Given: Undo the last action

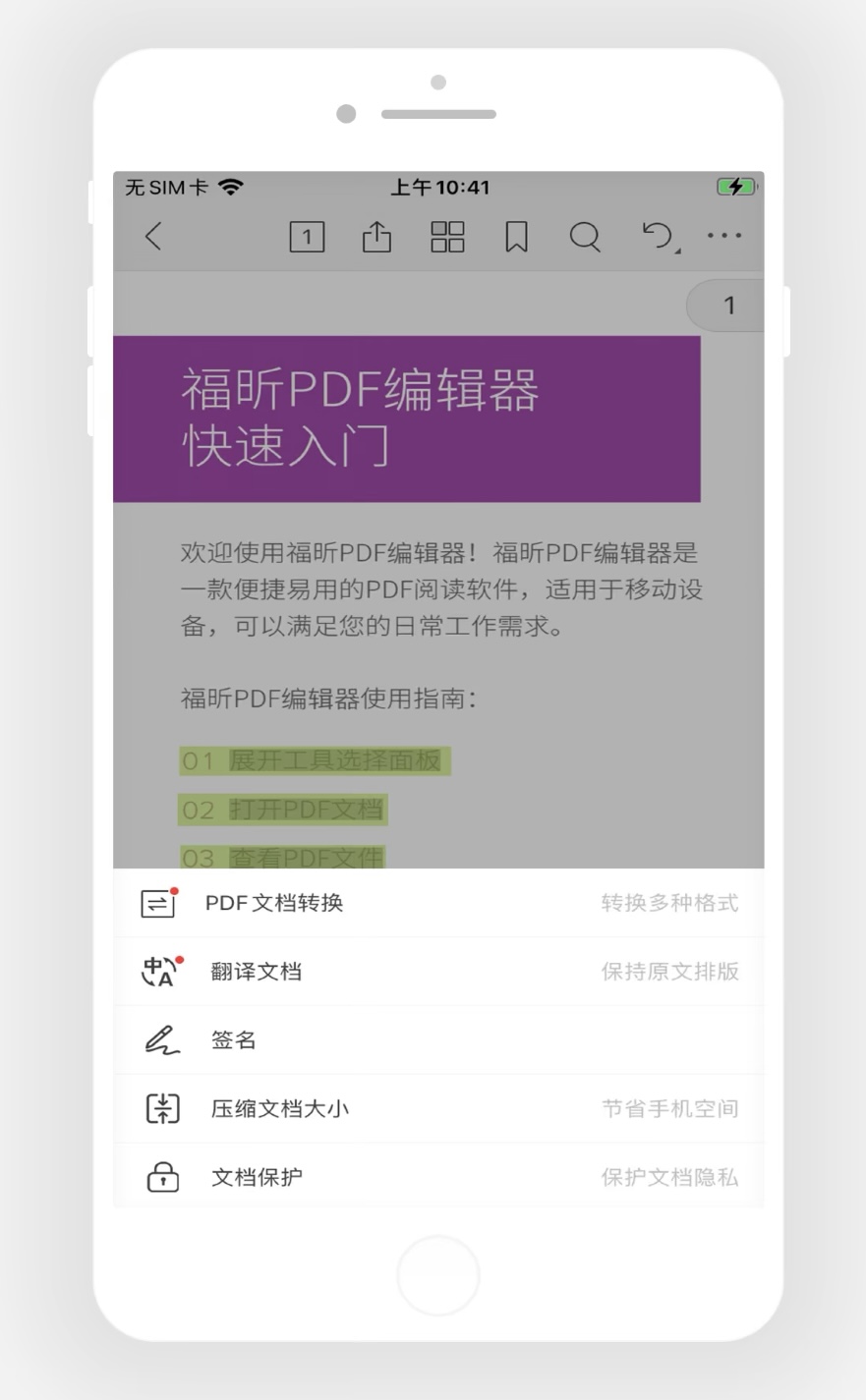Looking at the screenshot, I should pyautogui.click(x=658, y=237).
